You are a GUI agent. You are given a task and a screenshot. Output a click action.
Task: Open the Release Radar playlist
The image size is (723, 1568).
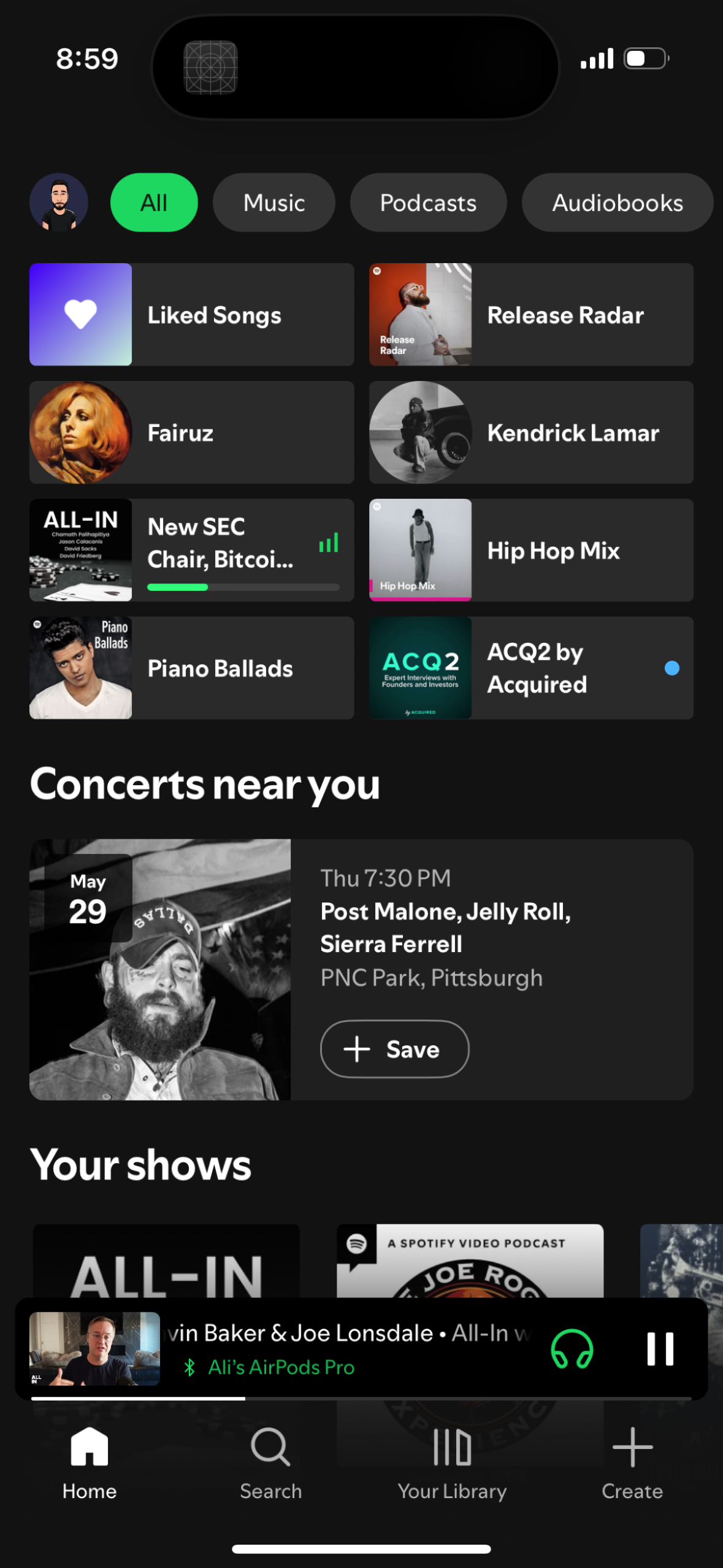(530, 315)
